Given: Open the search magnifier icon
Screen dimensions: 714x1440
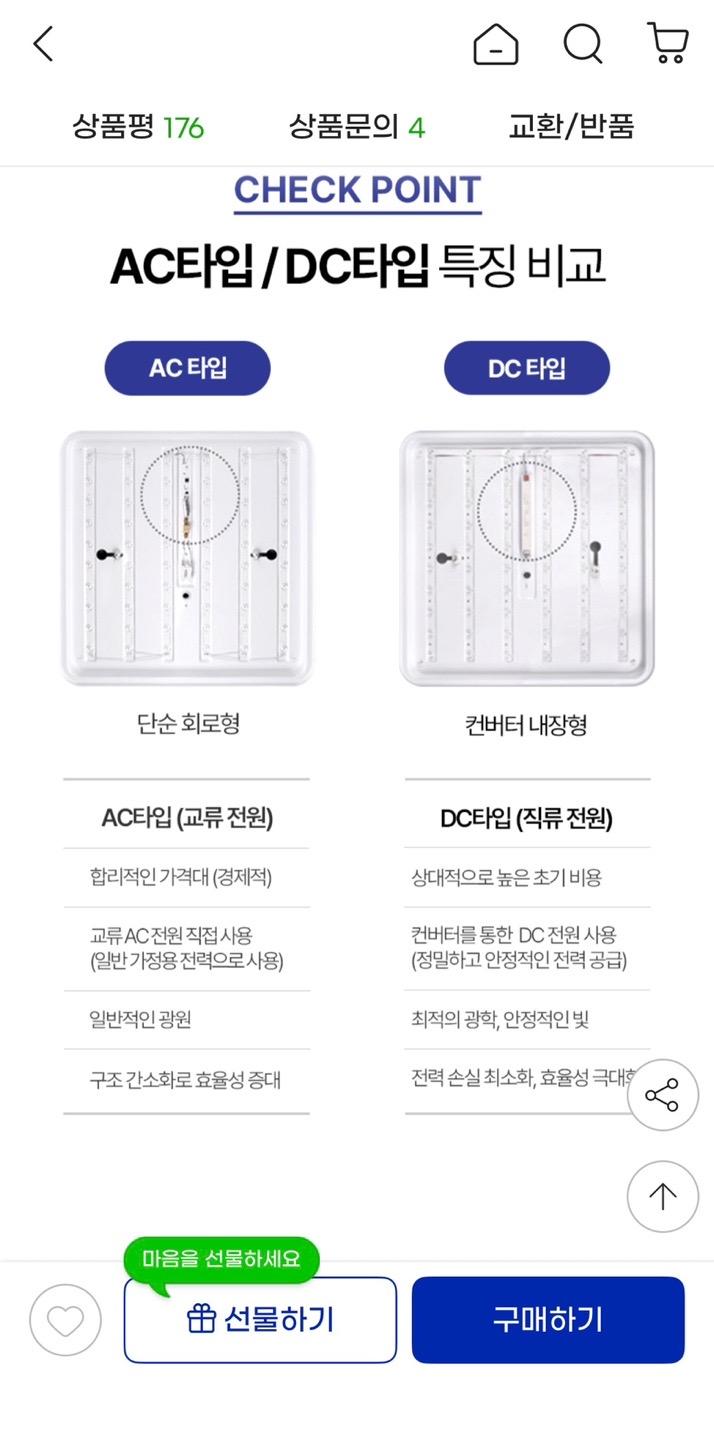Looking at the screenshot, I should tap(583, 44).
